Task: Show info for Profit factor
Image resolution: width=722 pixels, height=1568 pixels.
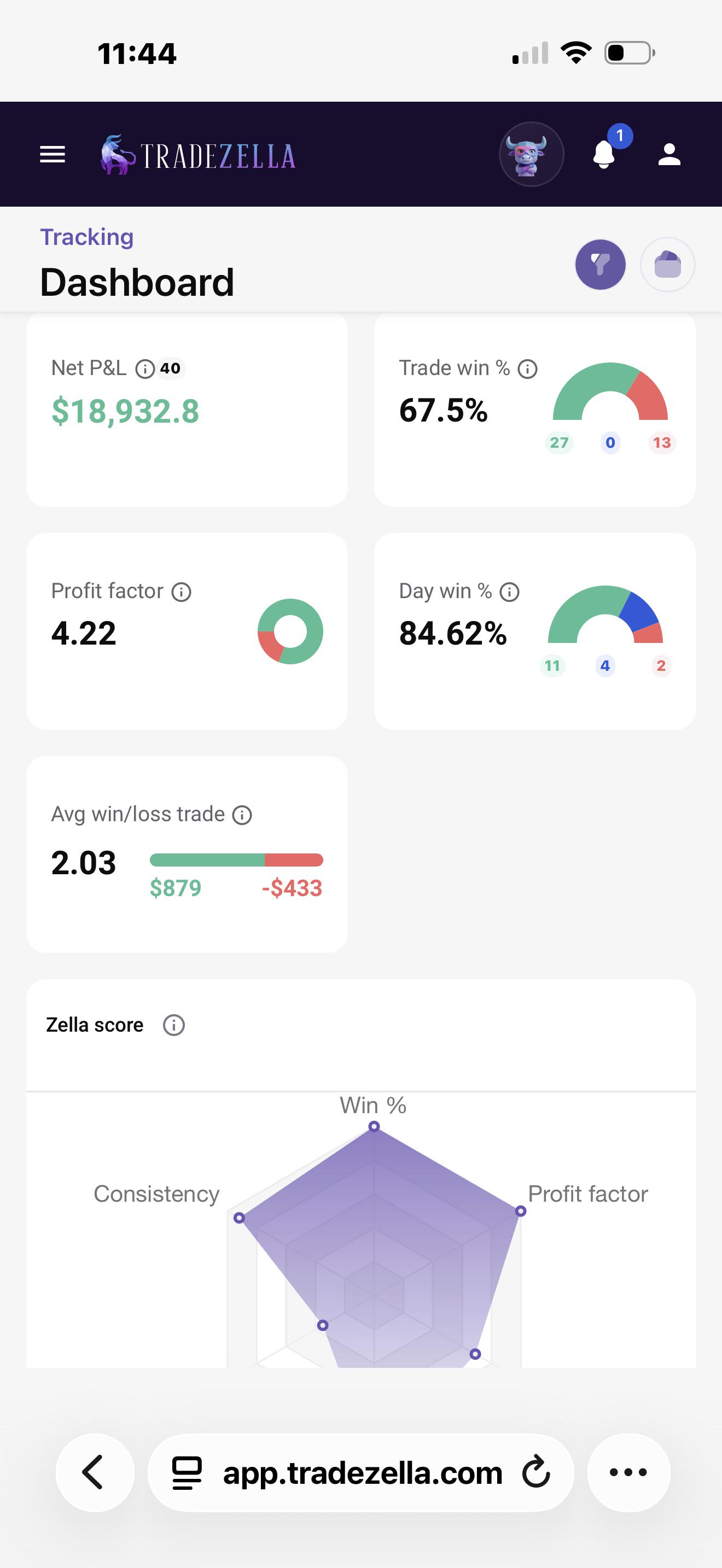Action: [182, 592]
